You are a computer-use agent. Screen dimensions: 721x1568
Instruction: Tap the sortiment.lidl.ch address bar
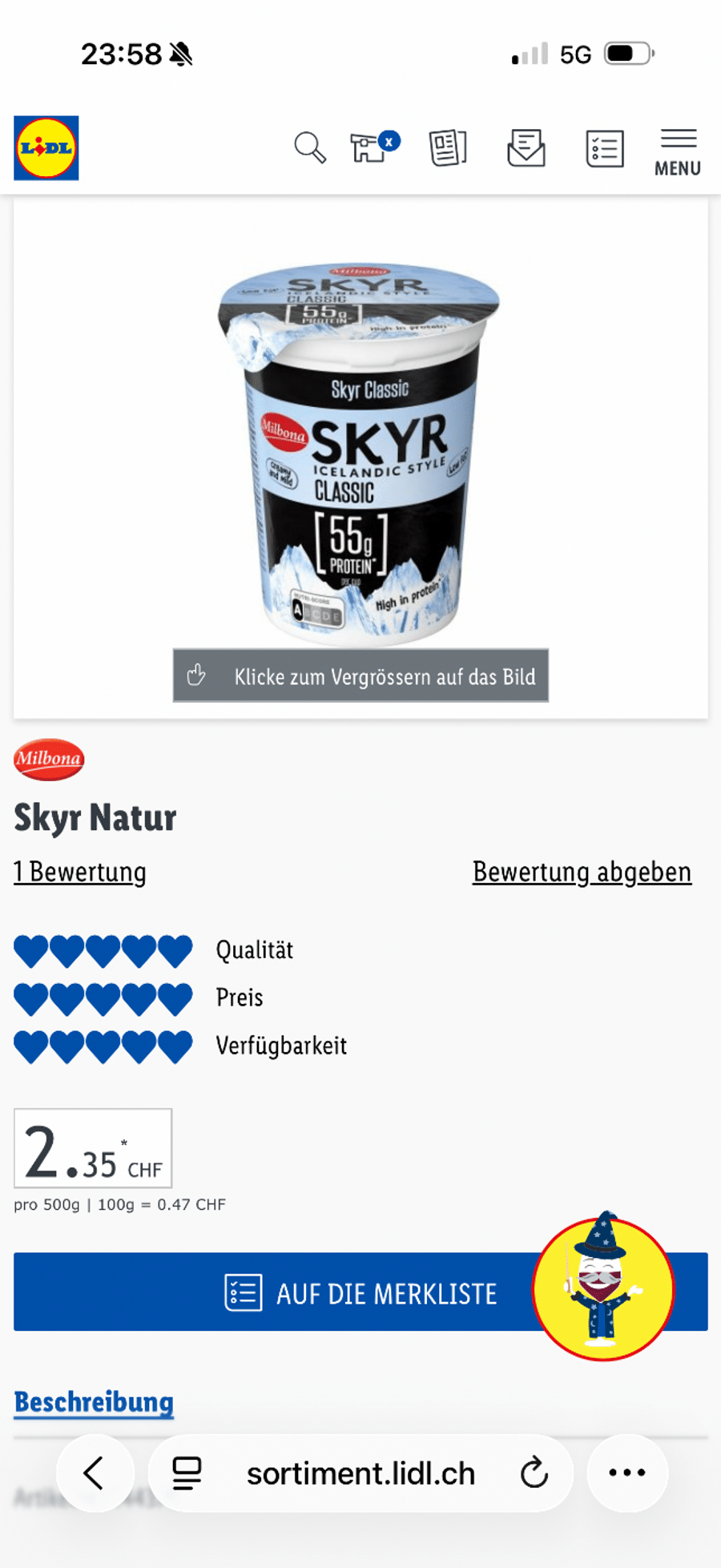point(360,1473)
